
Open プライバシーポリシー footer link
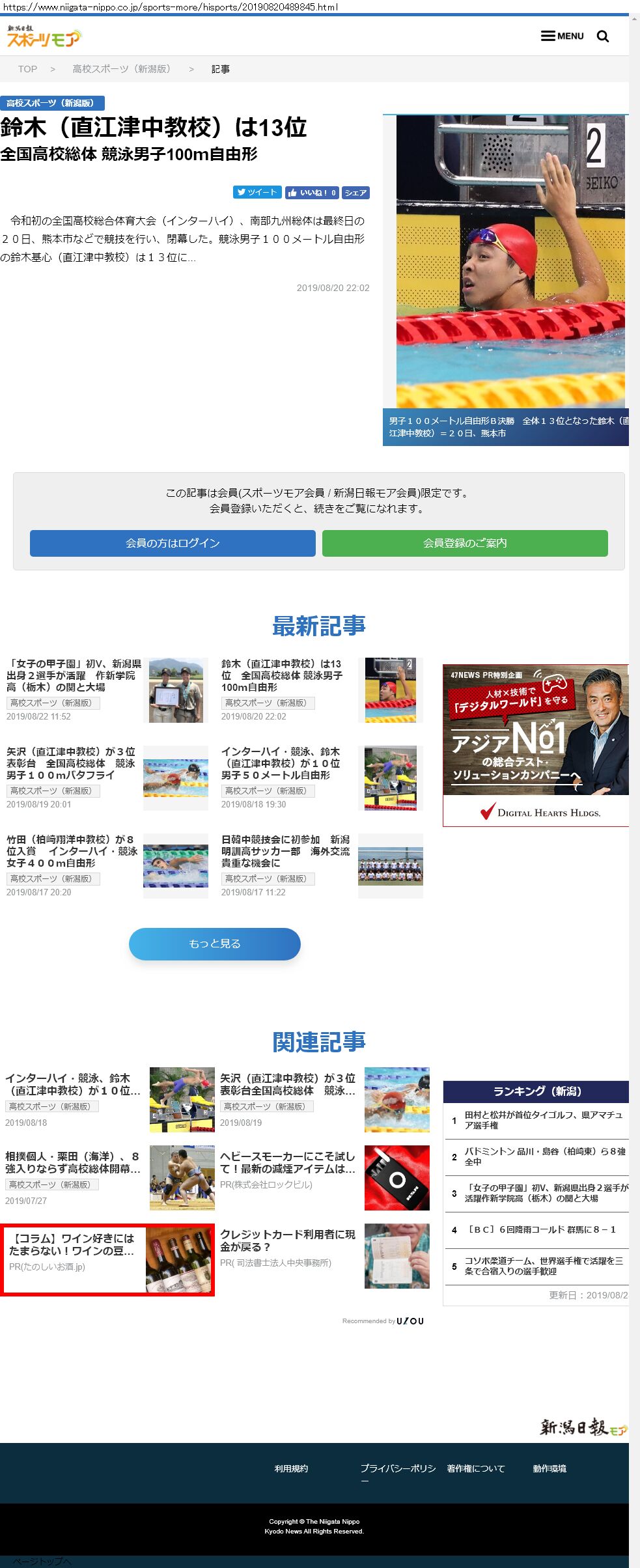(398, 1468)
